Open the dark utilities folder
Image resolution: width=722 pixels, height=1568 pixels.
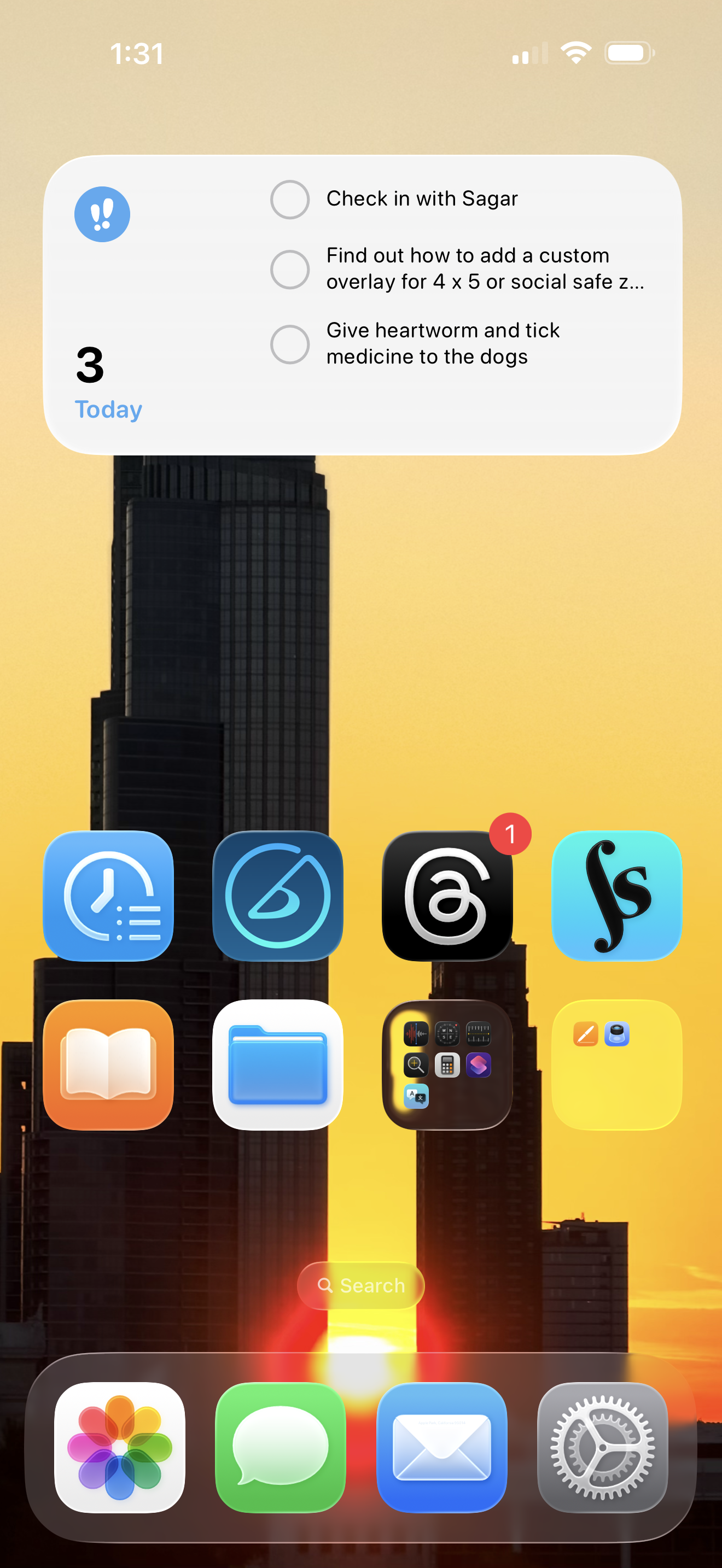(447, 1064)
